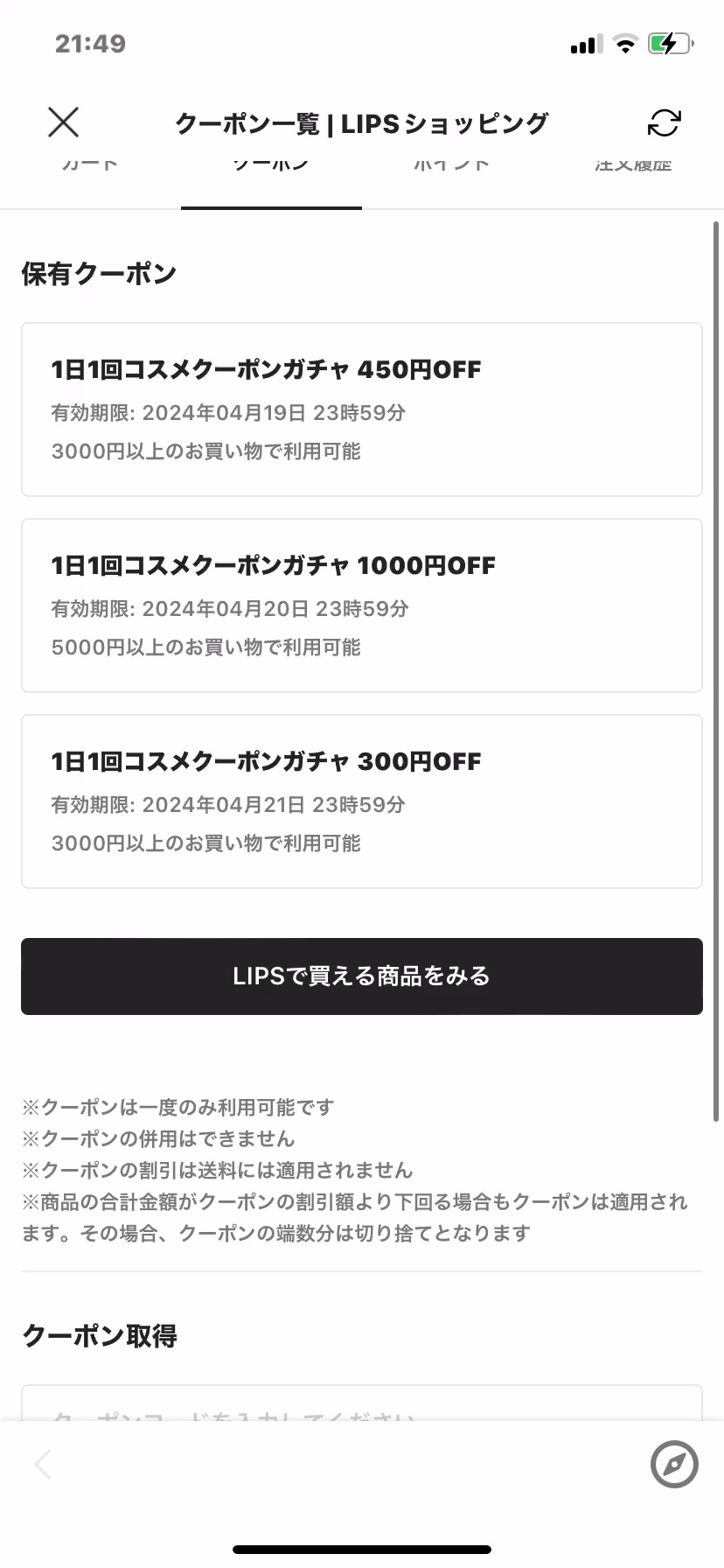Open the 注文履歴 tab
The width and height of the screenshot is (724, 1568).
[x=633, y=166]
